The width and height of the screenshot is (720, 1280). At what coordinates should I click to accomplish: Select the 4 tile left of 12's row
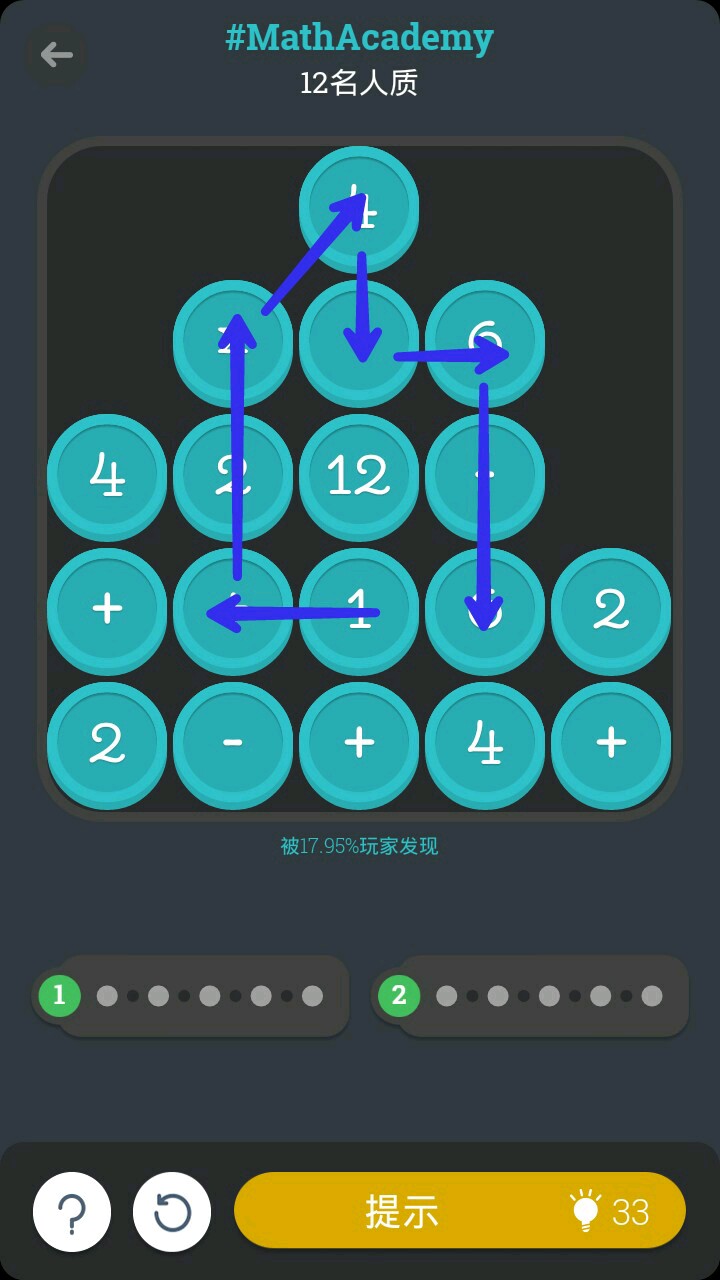click(x=107, y=474)
